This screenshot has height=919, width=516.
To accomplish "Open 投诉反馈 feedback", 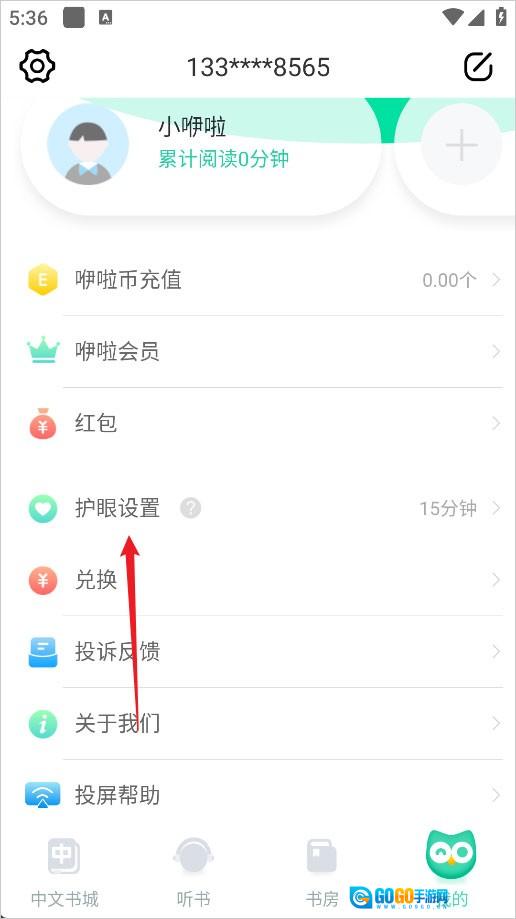I will pyautogui.click(x=258, y=651).
